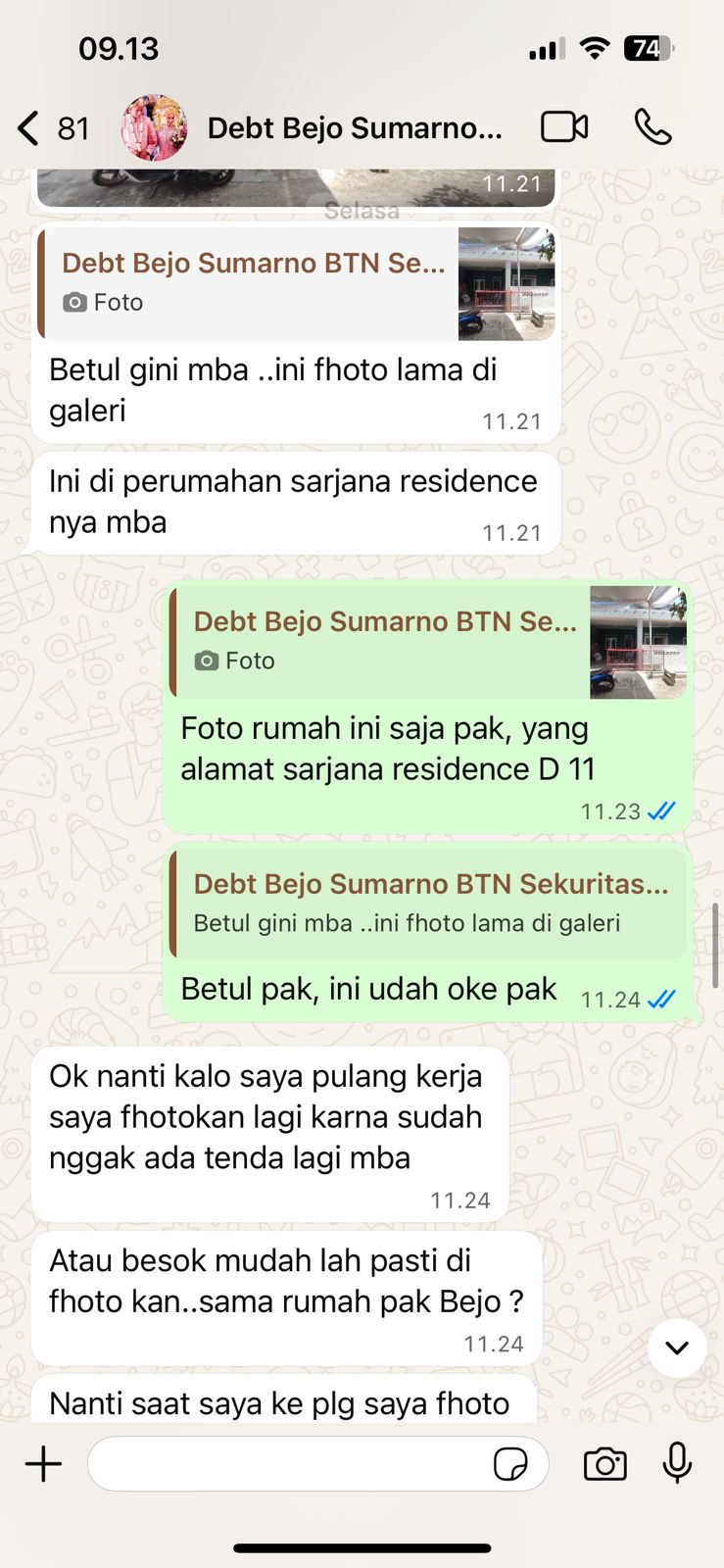Open the attachment menu with the plus icon

coord(43,1463)
